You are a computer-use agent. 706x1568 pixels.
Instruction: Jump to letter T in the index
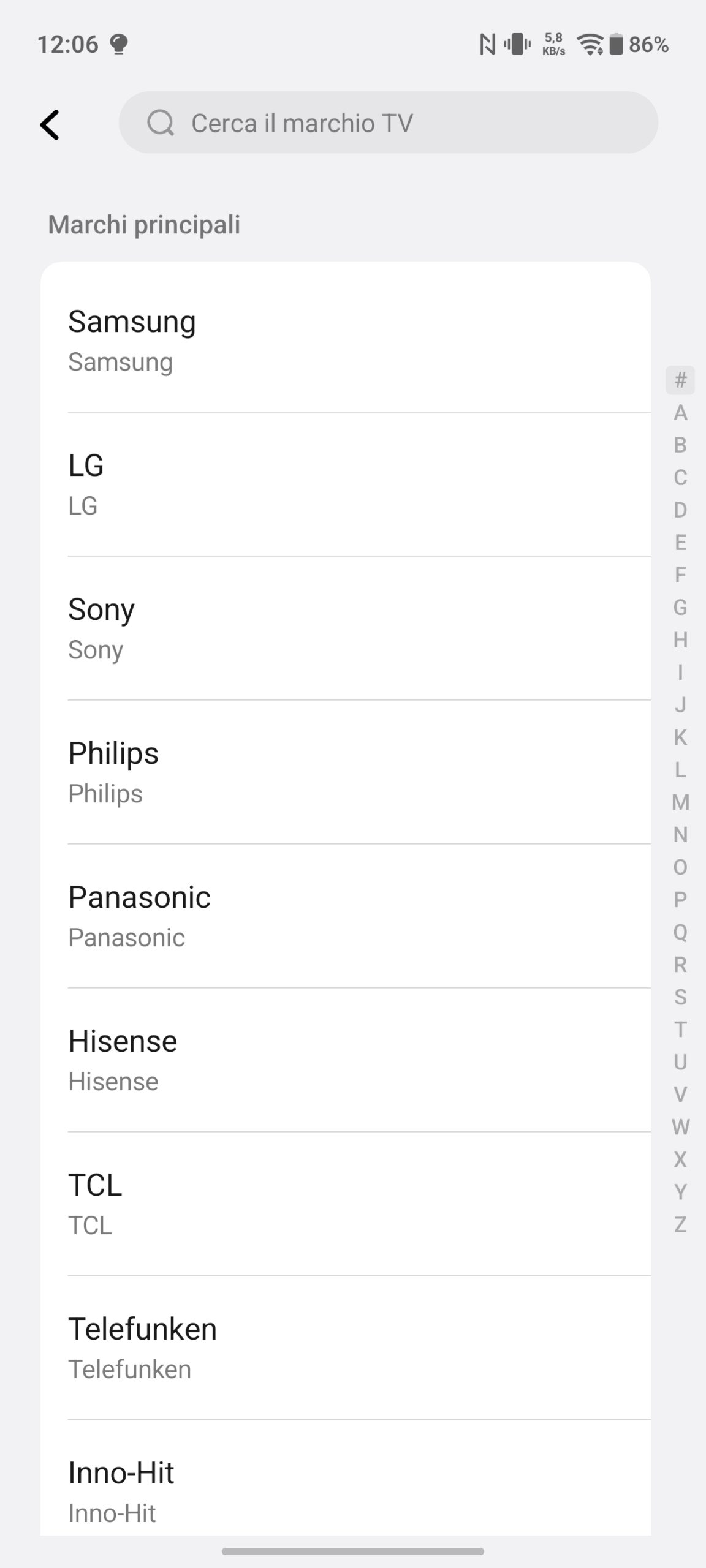click(680, 1030)
